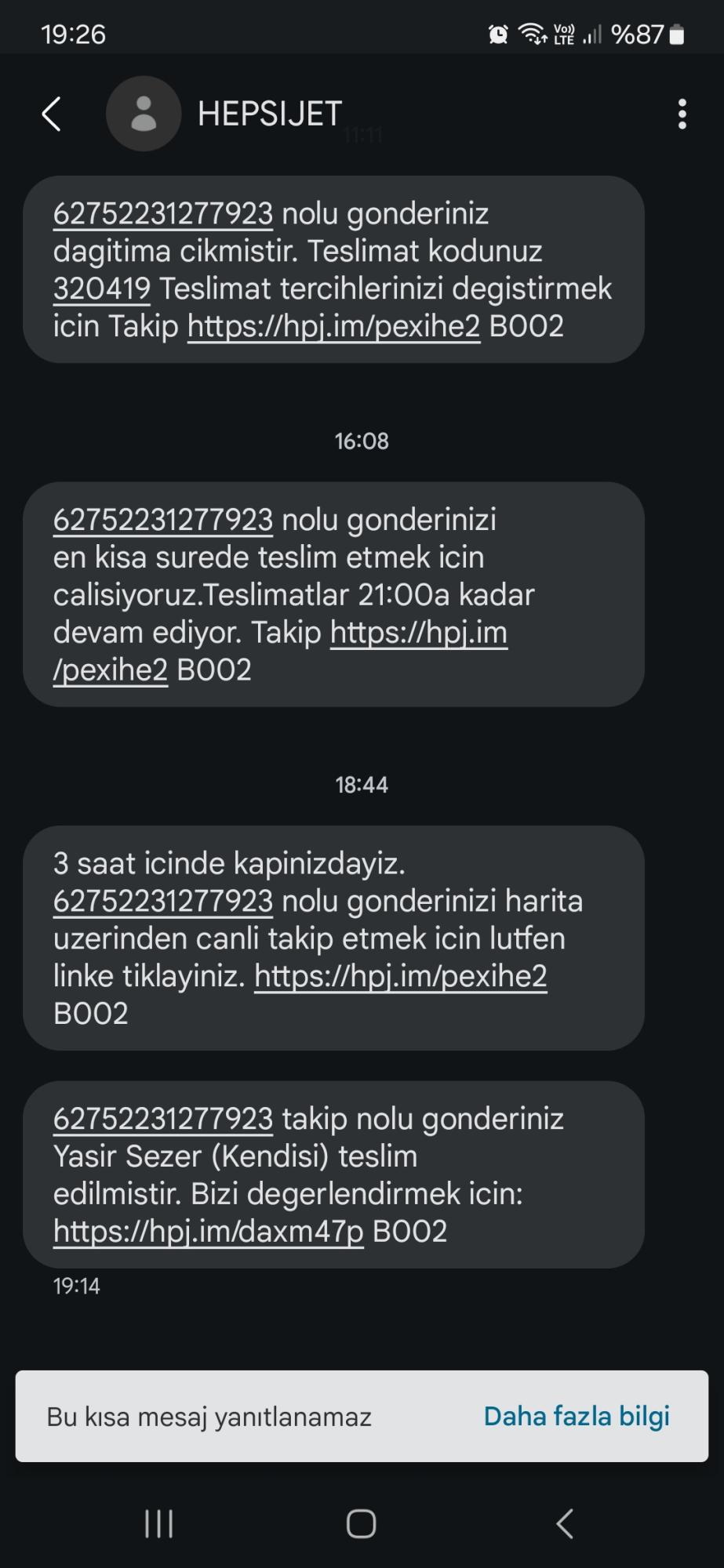Open live map tracking link in 18:44 message

pyautogui.click(x=400, y=977)
